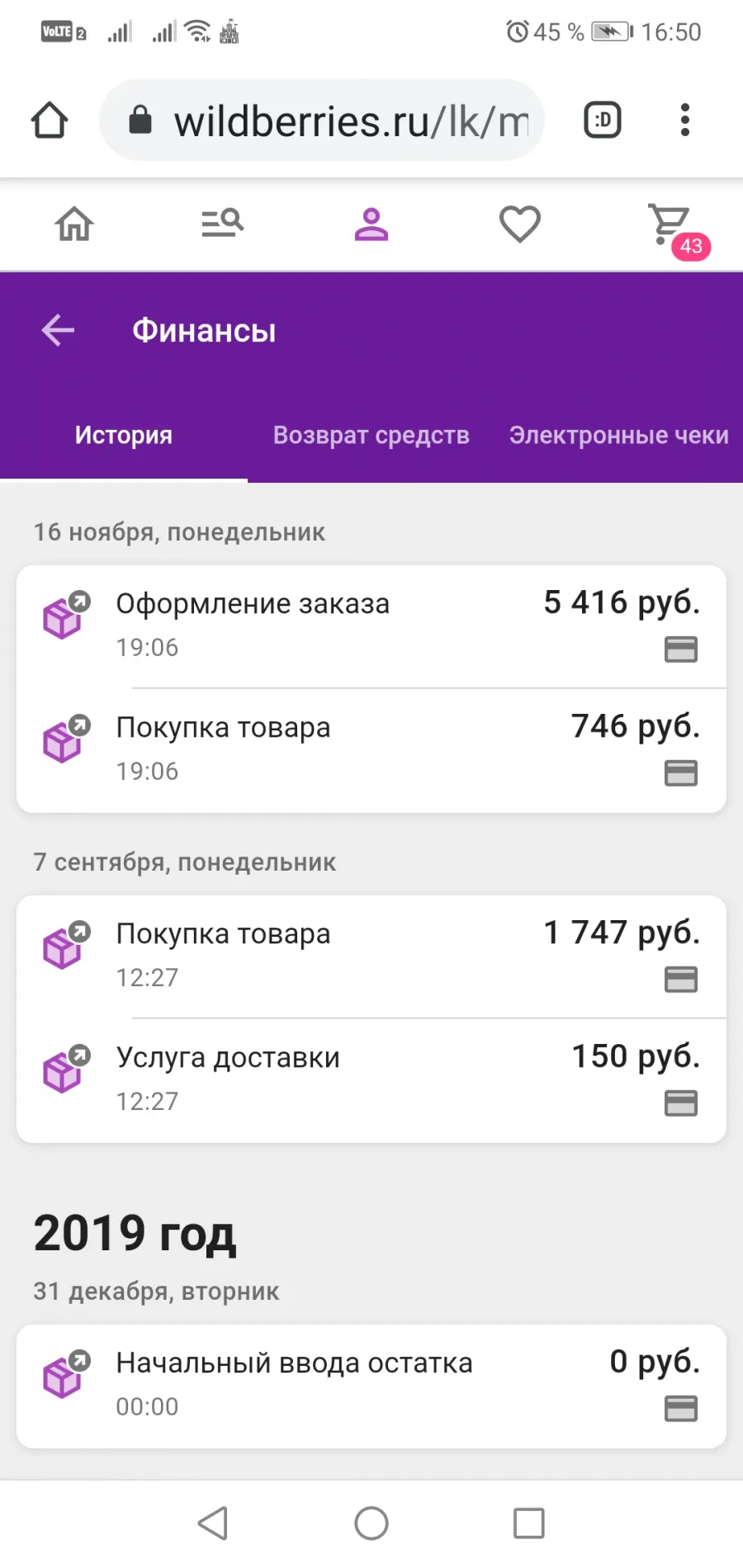743x1568 pixels.
Task: Open the Услуга доставки 150 руб. entry
Action: [371, 1080]
